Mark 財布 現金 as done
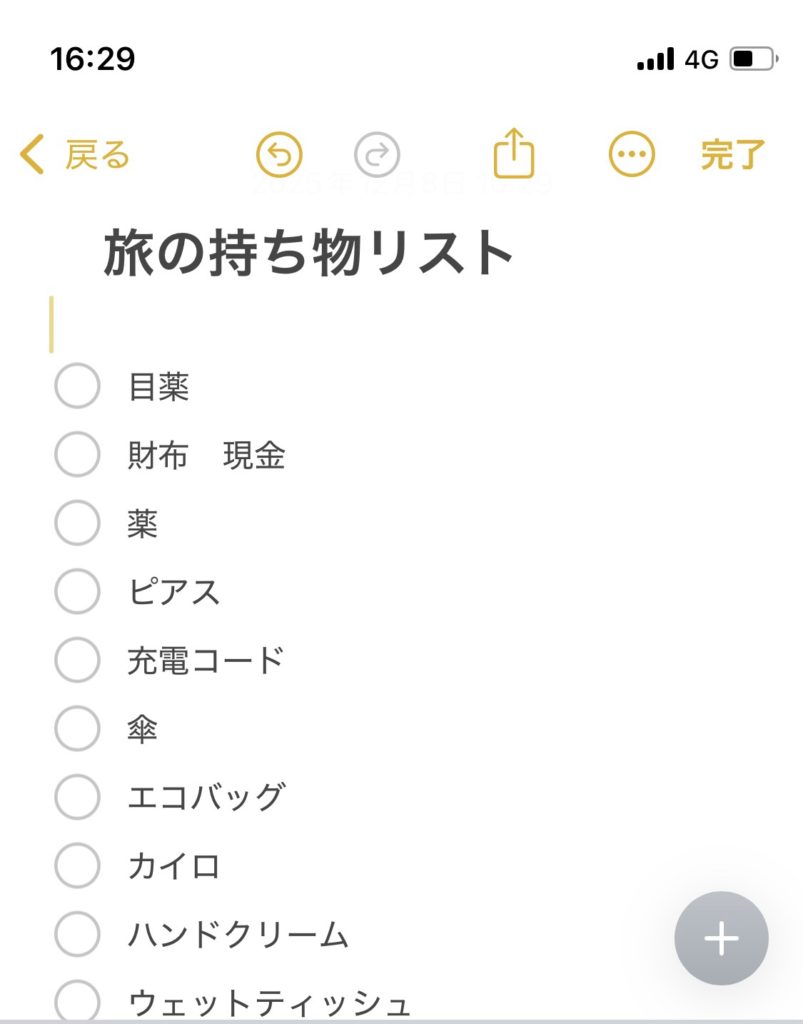The height and width of the screenshot is (1024, 803). point(77,456)
